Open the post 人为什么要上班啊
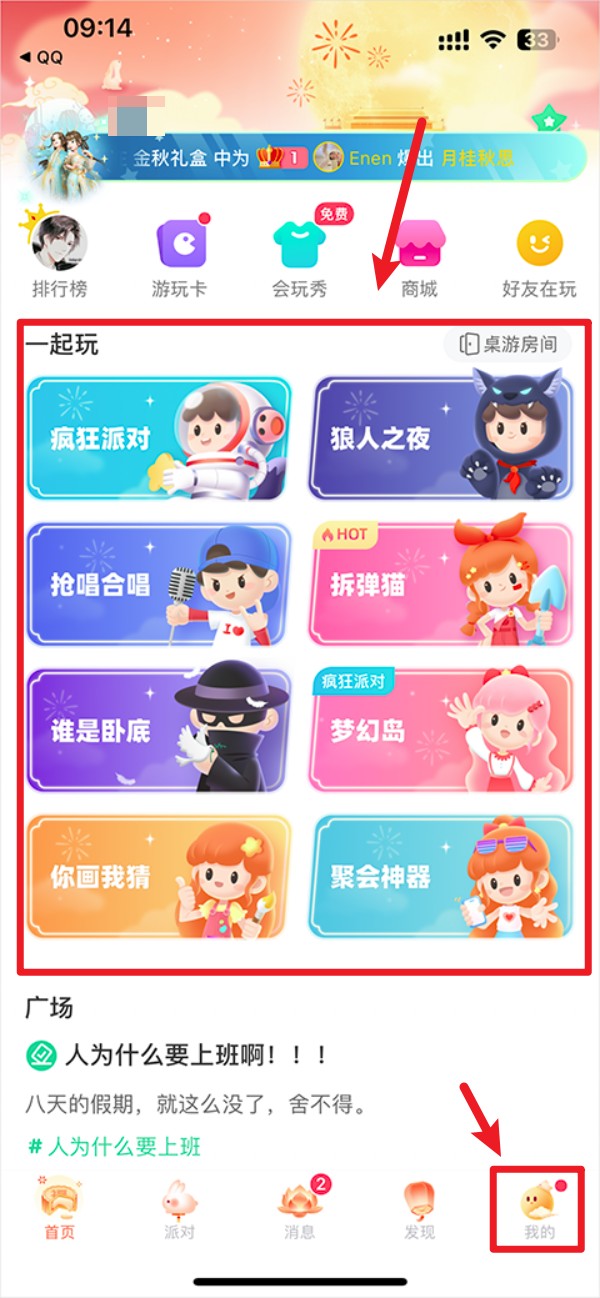This screenshot has width=600, height=1298. coord(196,1055)
